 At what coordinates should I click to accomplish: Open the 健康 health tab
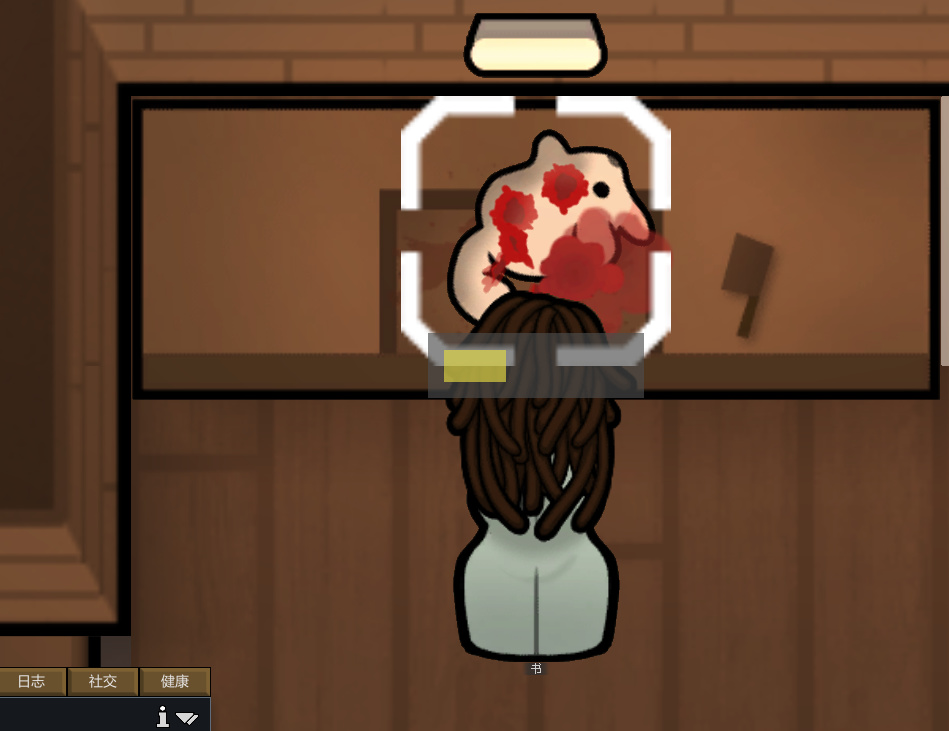click(175, 682)
